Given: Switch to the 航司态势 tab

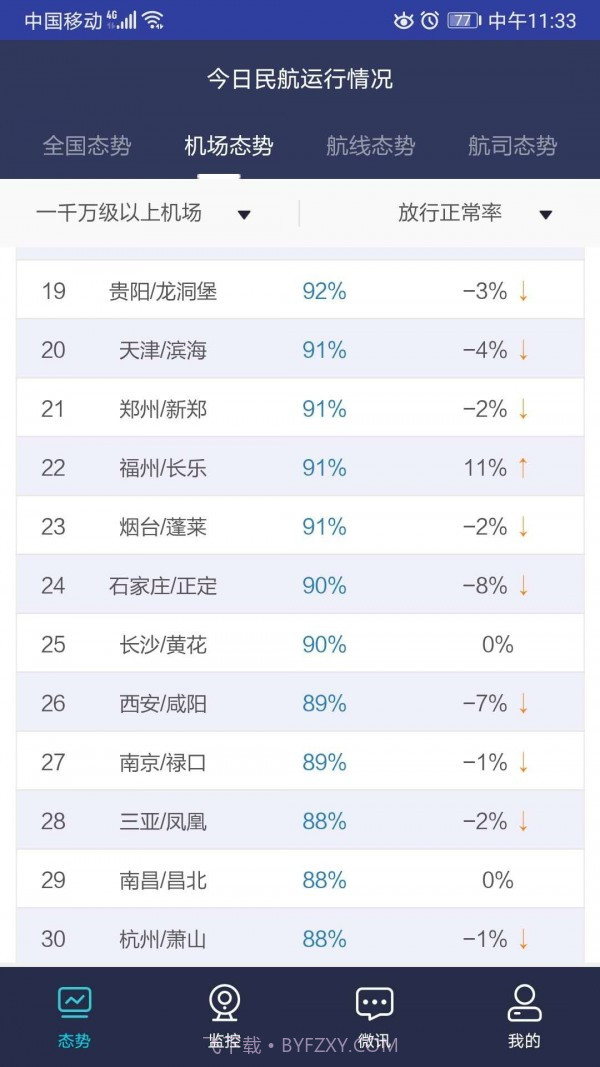Looking at the screenshot, I should pyautogui.click(x=512, y=146).
